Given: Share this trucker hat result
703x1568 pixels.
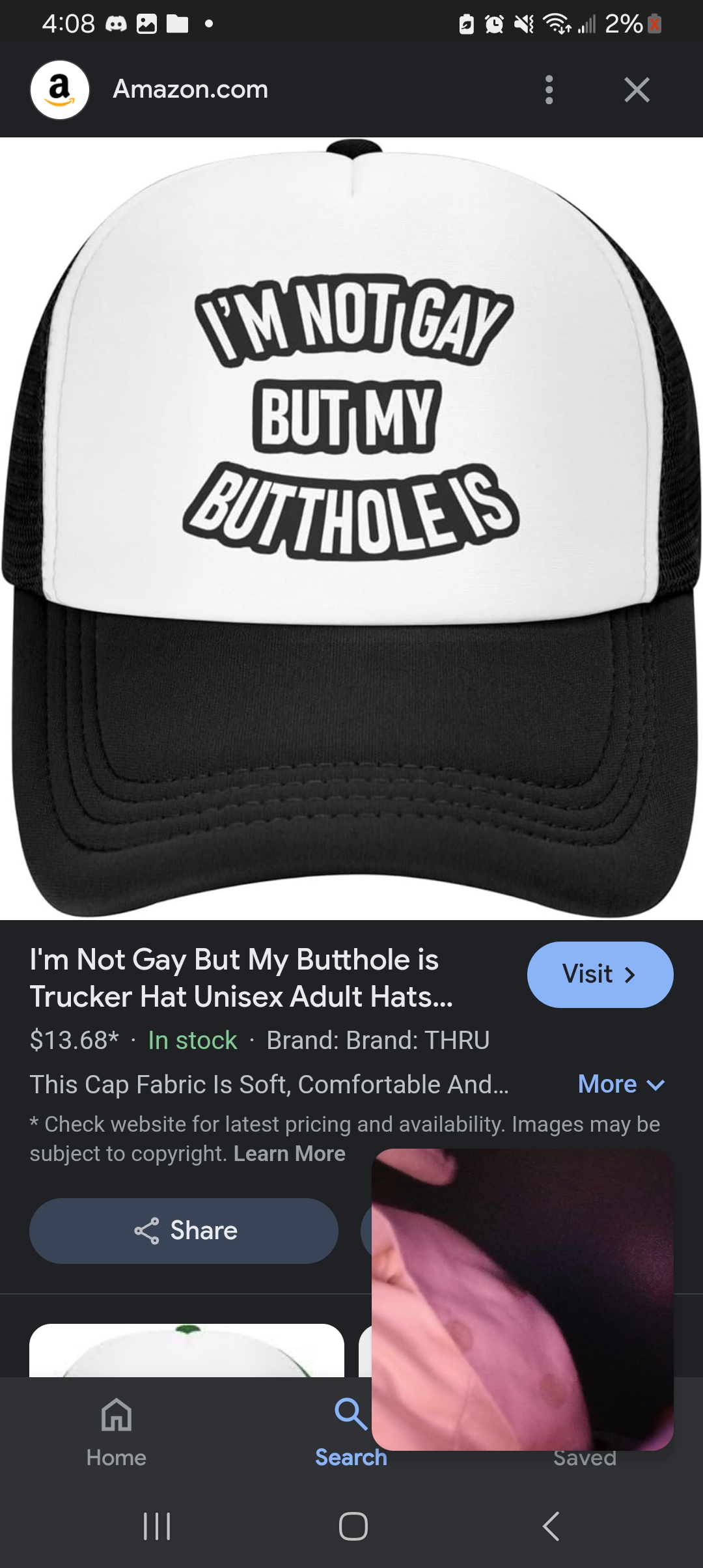Looking at the screenshot, I should point(184,1231).
